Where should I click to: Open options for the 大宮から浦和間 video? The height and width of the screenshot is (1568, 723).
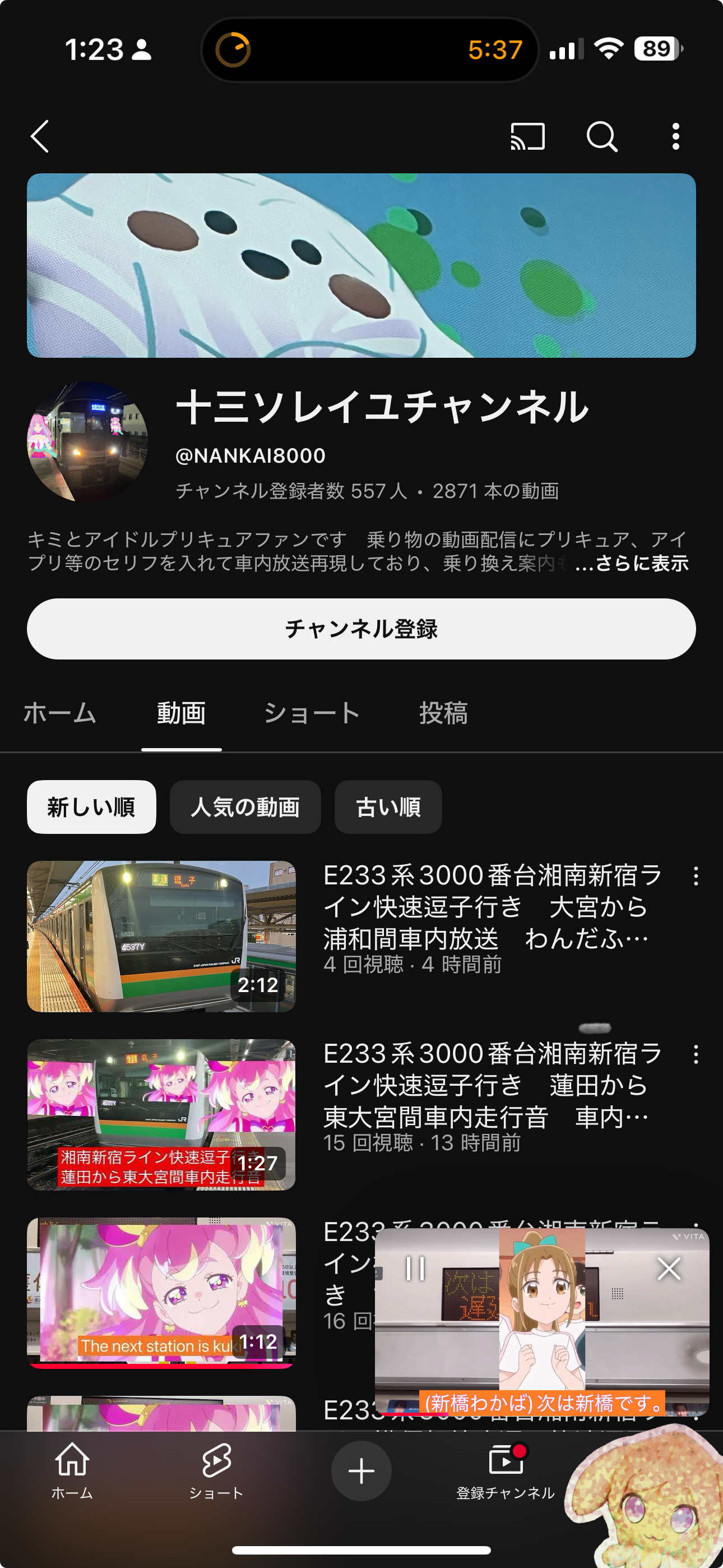click(x=696, y=877)
